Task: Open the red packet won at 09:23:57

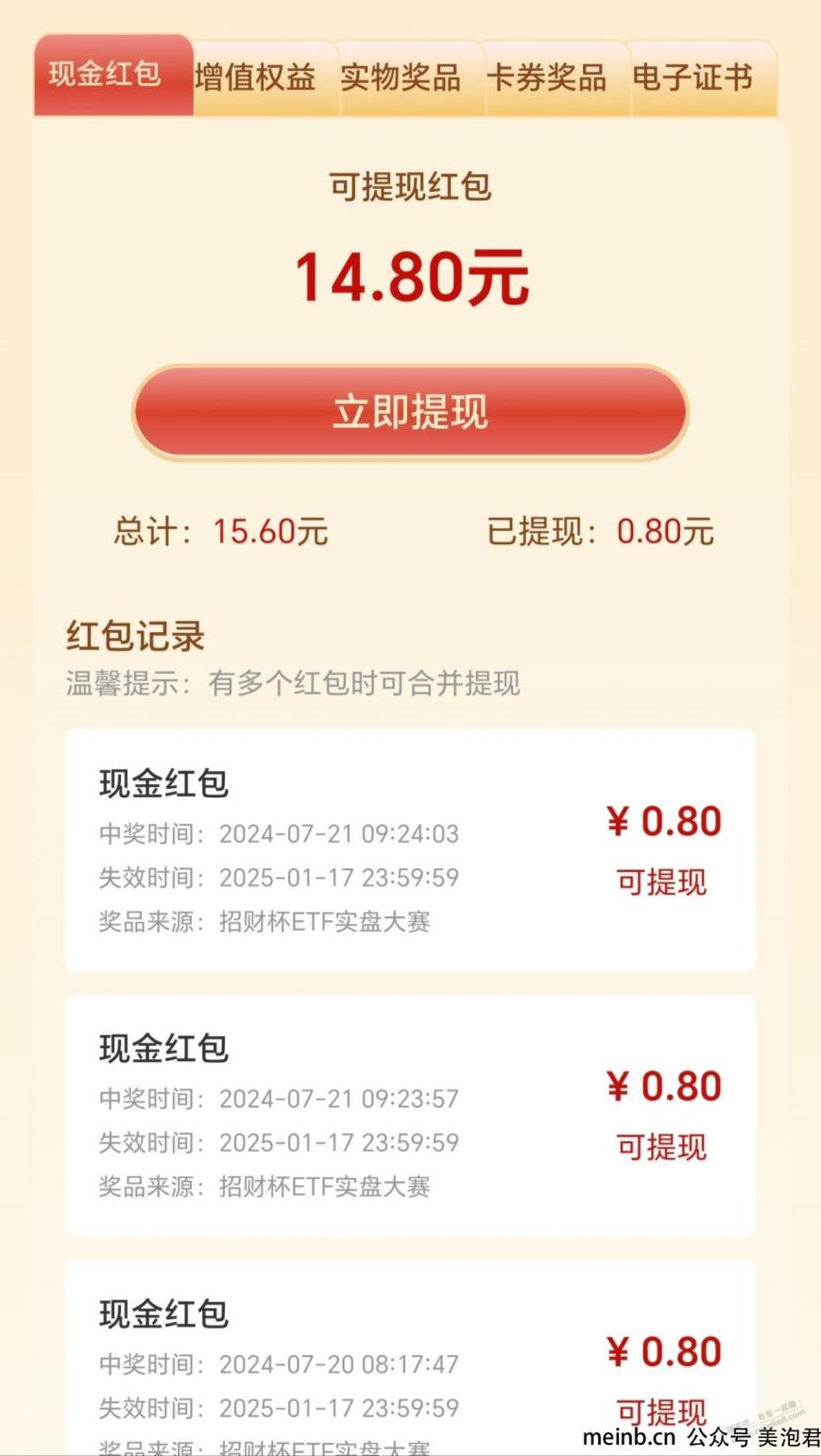Action: pyautogui.click(x=410, y=1115)
